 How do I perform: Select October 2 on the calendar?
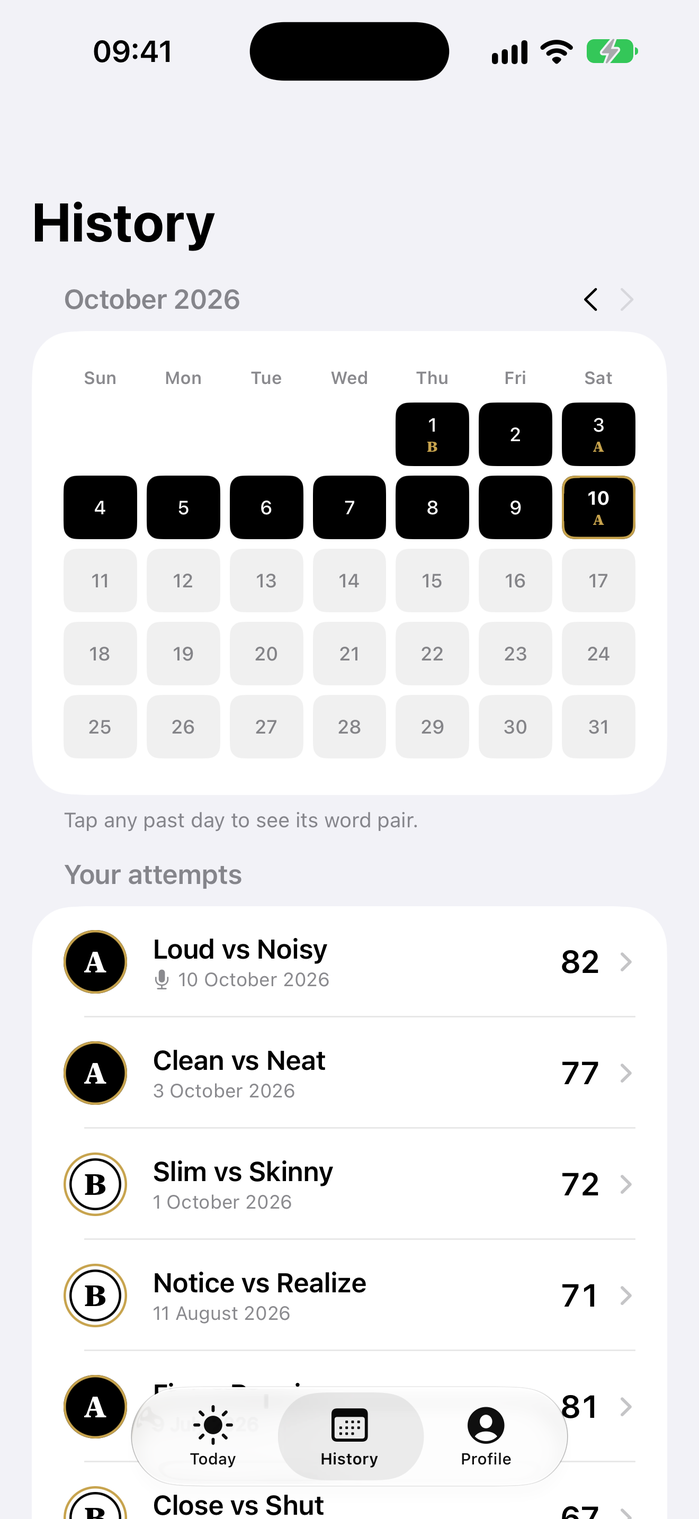515,434
